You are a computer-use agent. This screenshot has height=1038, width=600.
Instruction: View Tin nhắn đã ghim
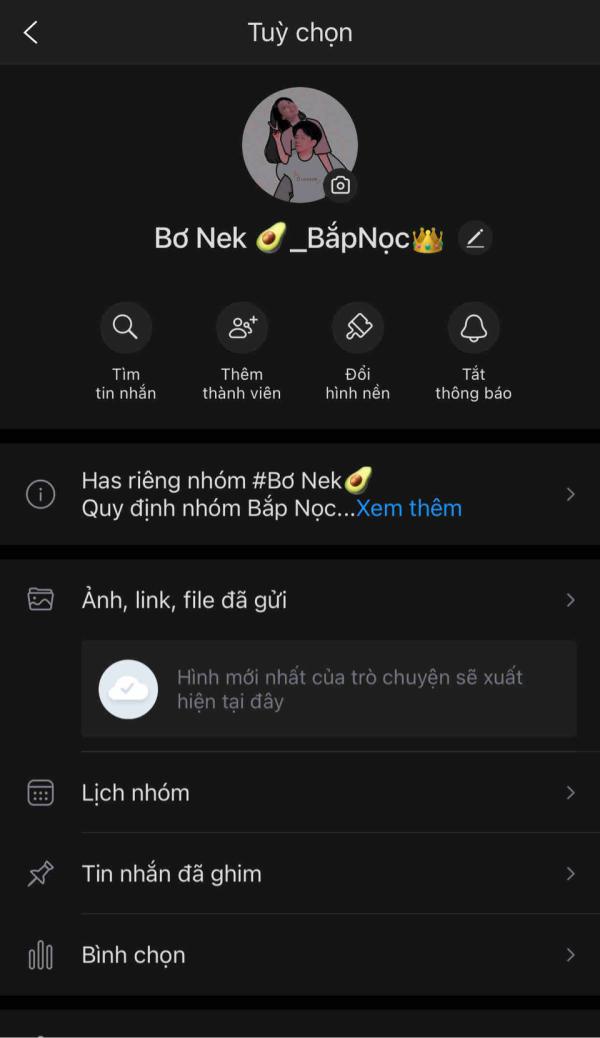[300, 873]
